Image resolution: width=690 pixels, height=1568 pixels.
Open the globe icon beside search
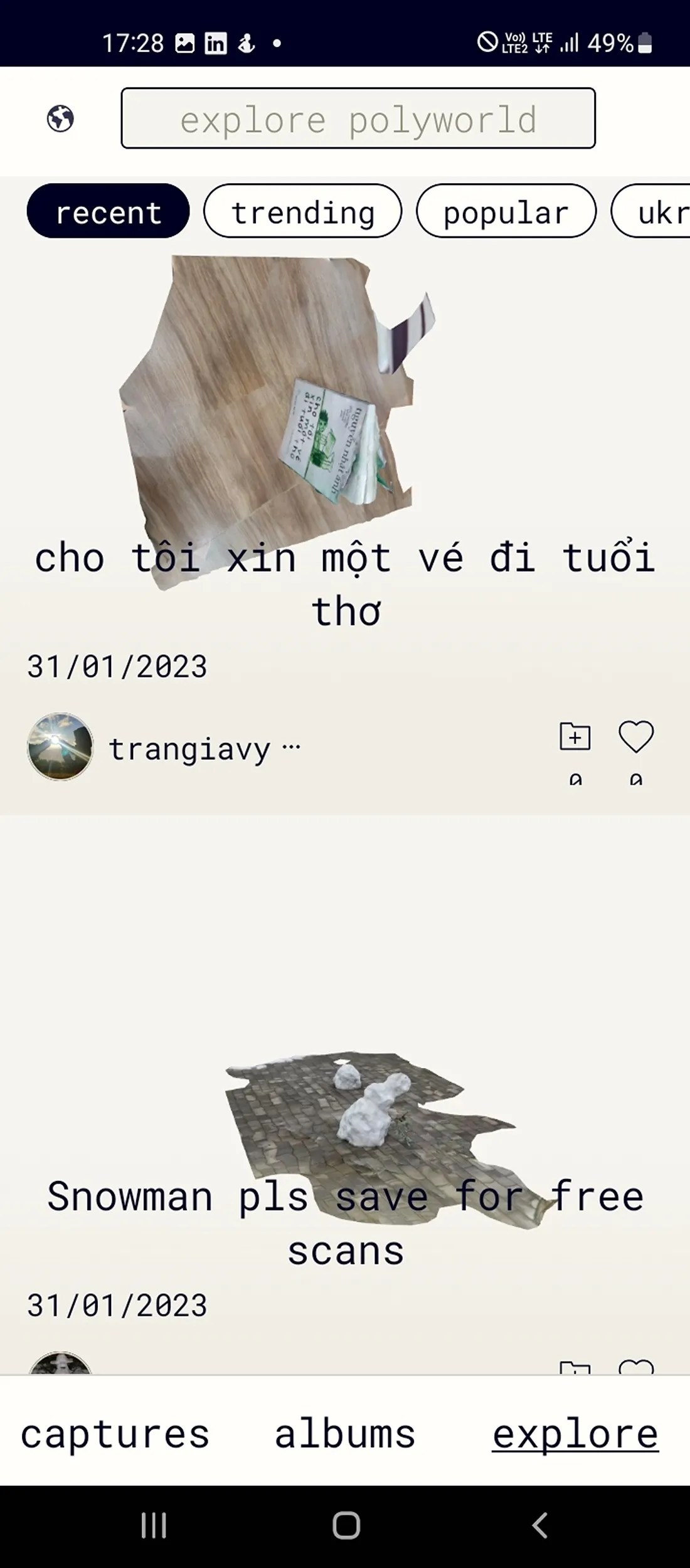tap(60, 119)
